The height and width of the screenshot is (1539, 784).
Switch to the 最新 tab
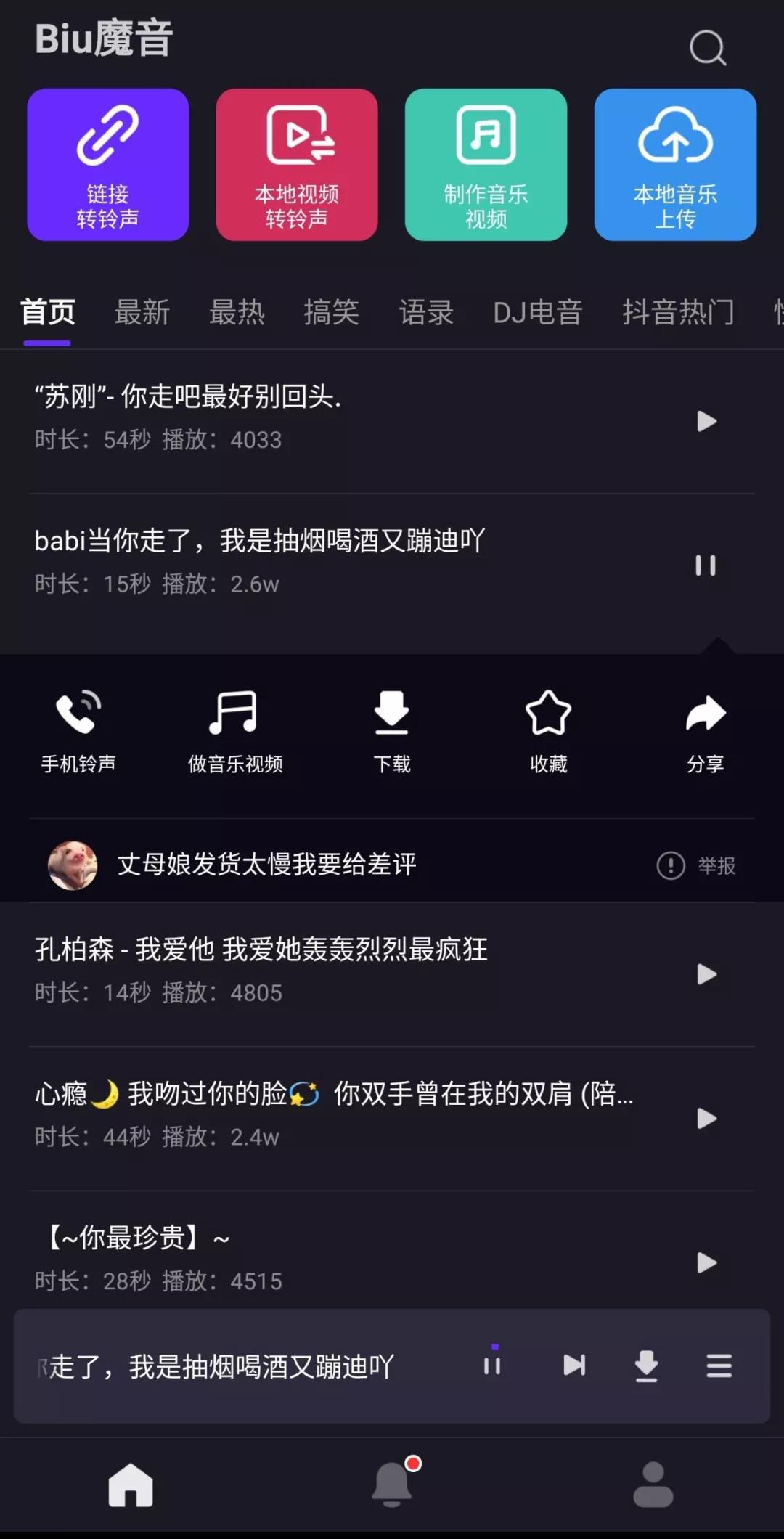[142, 312]
